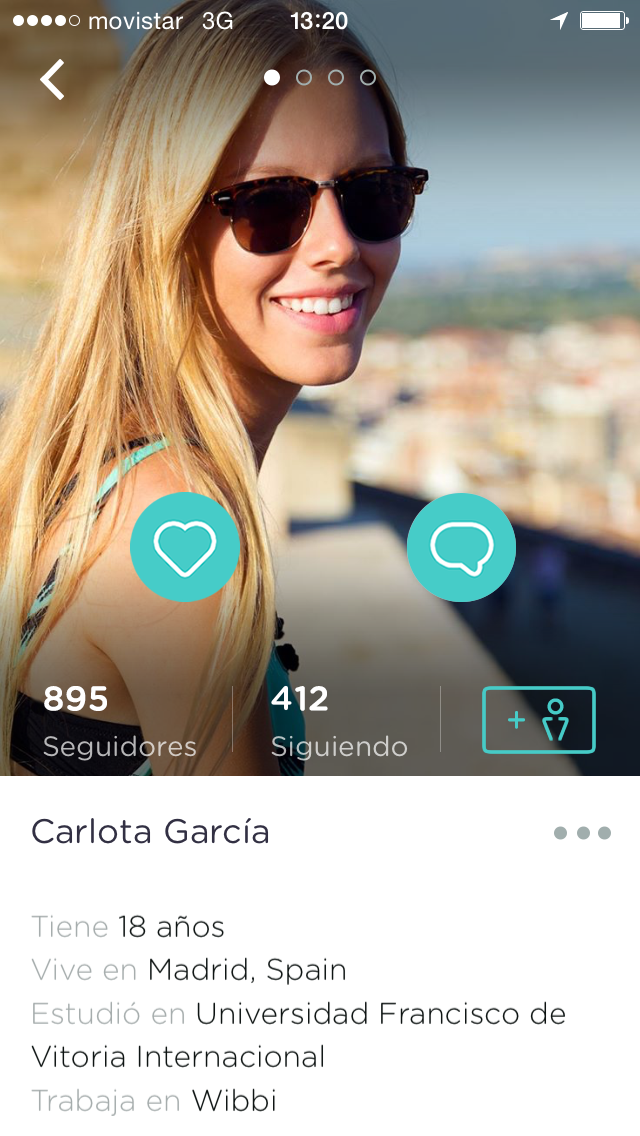This screenshot has height=1136, width=640.
Task: Go back using the top arrow
Action: point(52,79)
